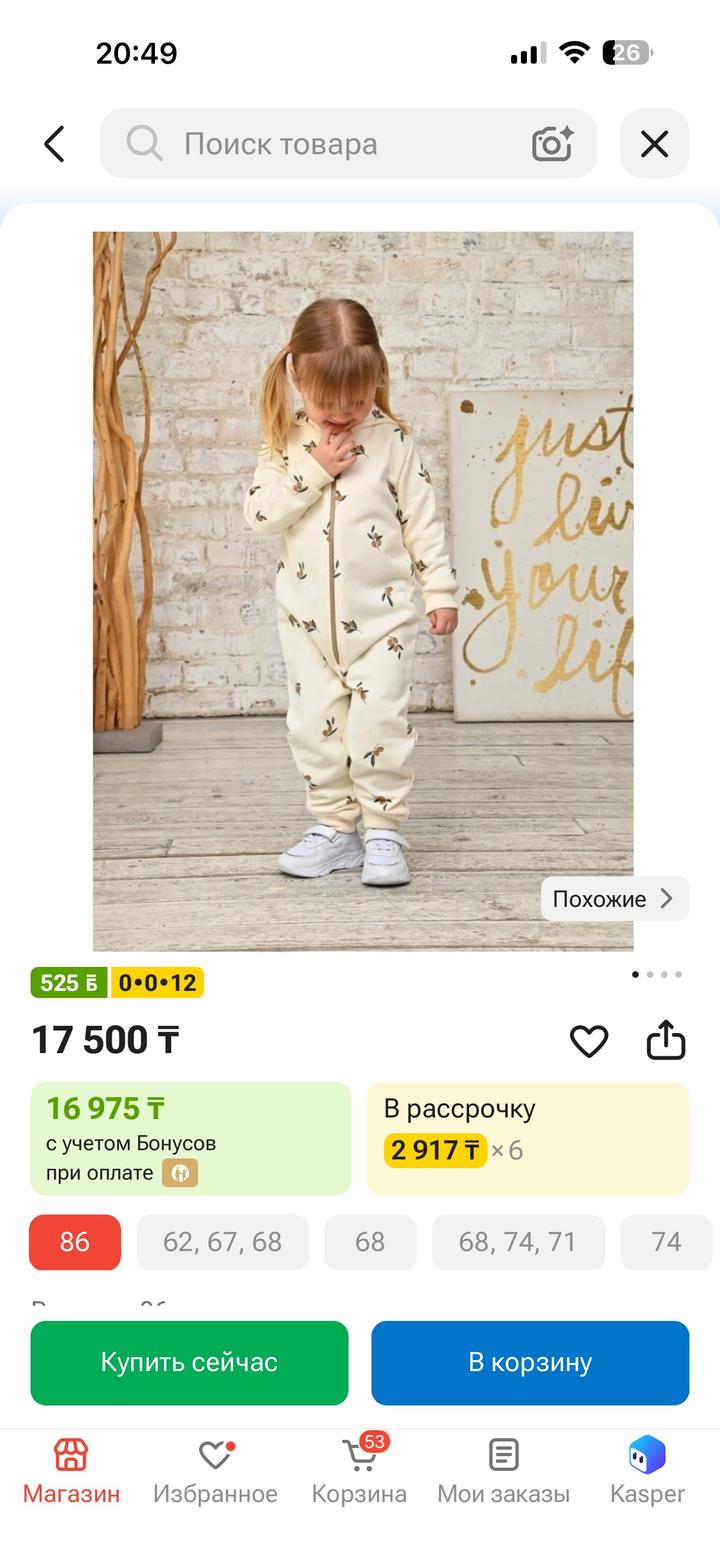This screenshot has height=1564, width=720.
Task: Go back with the top-left arrow
Action: pyautogui.click(x=54, y=144)
